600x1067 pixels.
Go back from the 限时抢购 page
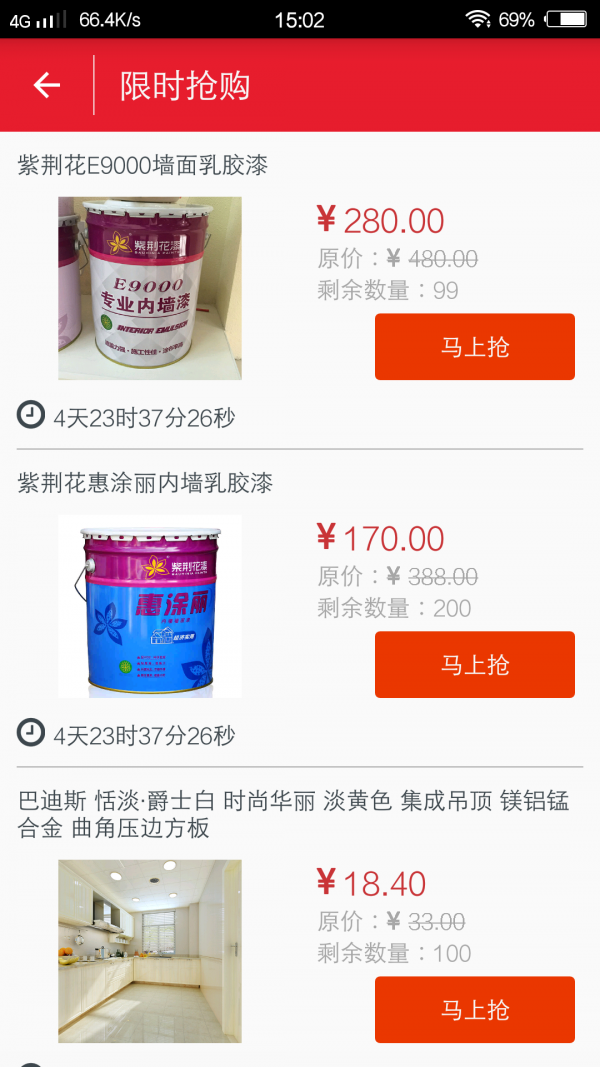tap(47, 86)
